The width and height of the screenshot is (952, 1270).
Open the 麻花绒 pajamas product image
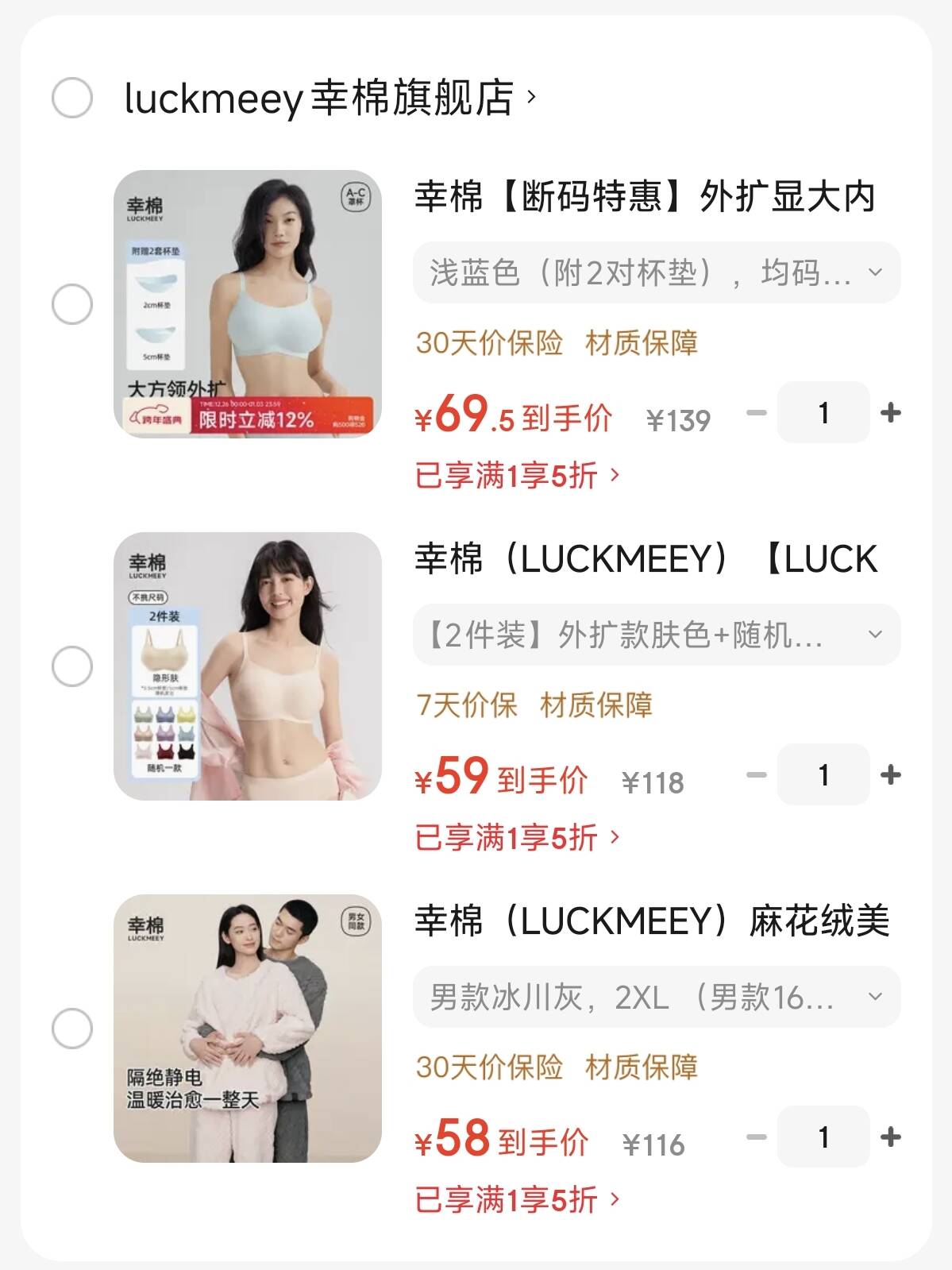(x=247, y=1029)
